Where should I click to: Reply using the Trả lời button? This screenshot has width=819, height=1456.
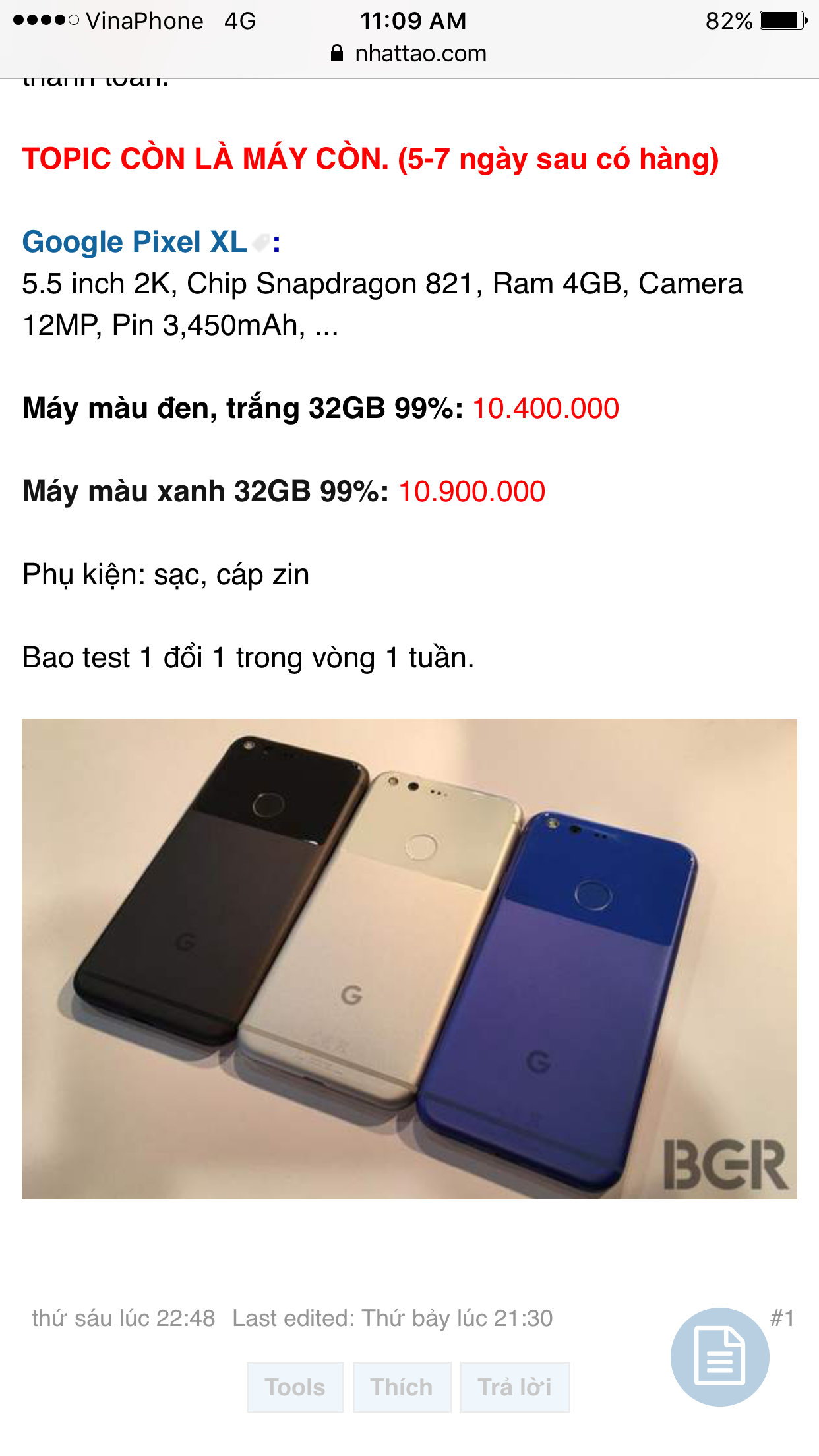[514, 1387]
